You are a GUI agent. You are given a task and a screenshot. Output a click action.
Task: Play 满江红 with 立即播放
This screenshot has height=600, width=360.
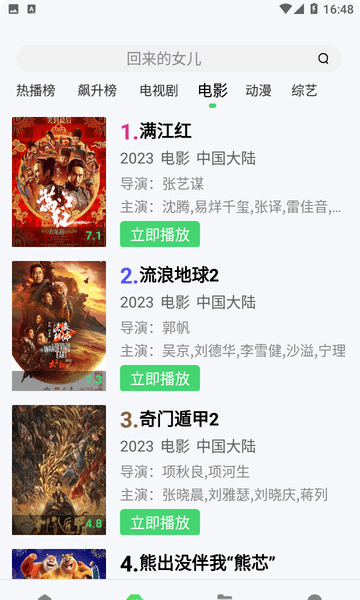click(x=160, y=234)
